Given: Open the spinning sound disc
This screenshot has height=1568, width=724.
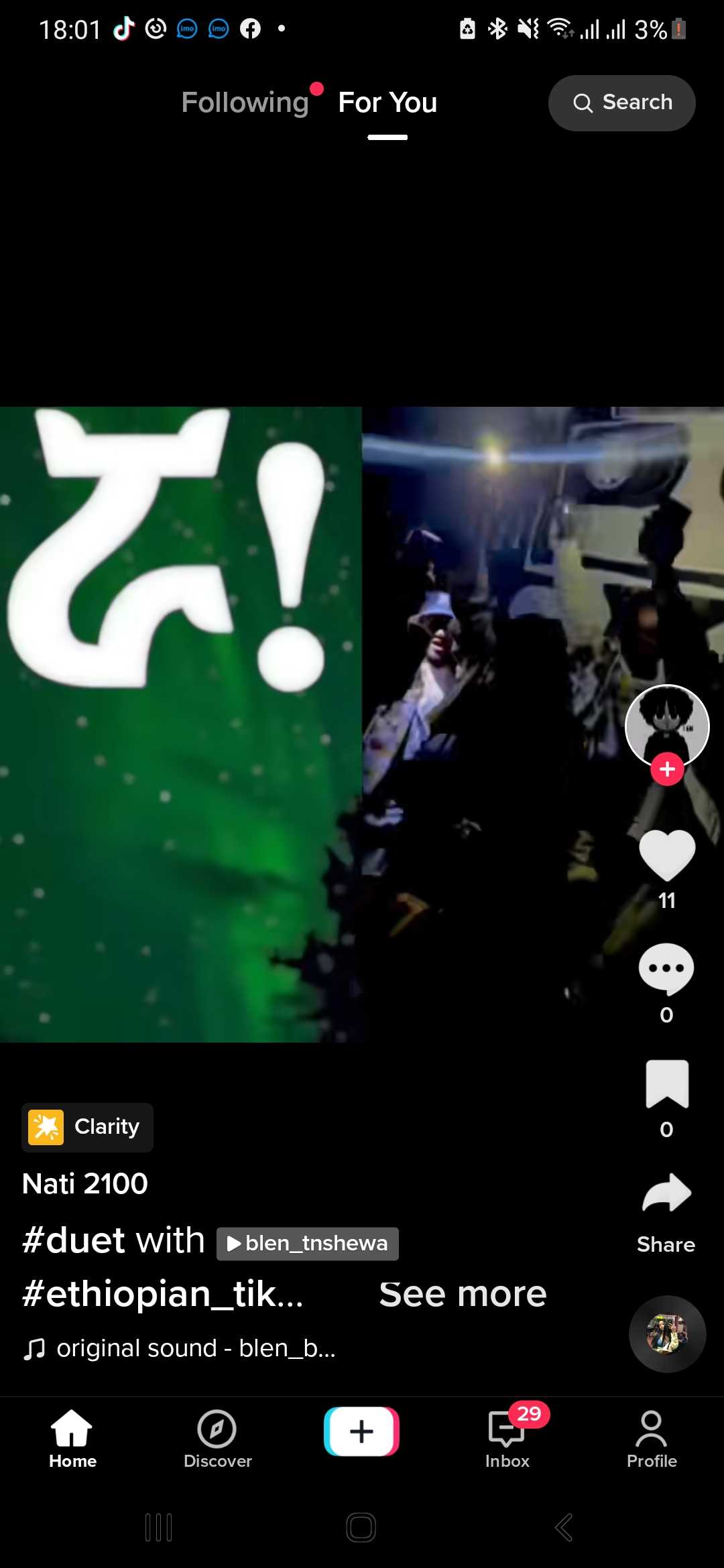Looking at the screenshot, I should point(666,1333).
